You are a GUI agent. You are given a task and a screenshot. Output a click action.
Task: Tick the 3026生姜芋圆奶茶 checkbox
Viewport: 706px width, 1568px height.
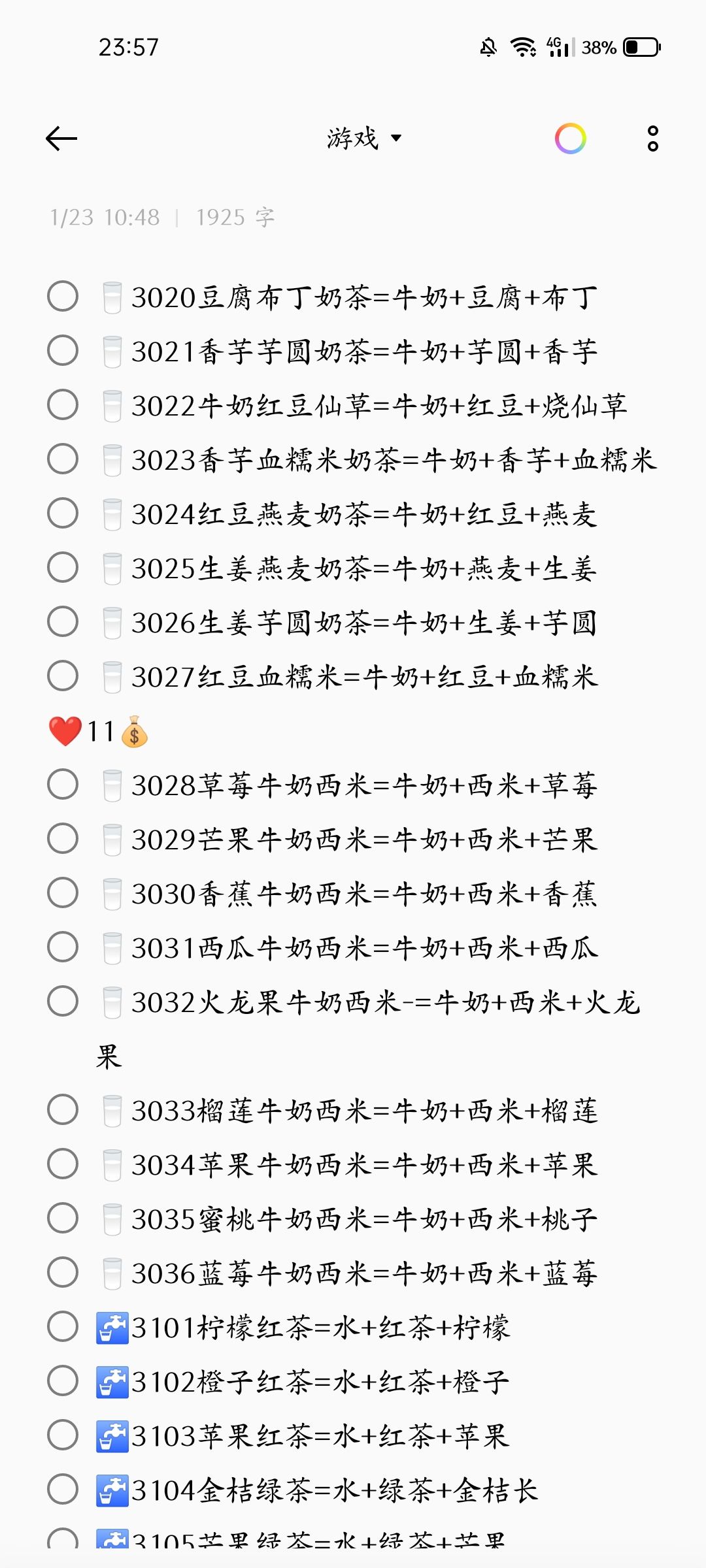point(63,622)
